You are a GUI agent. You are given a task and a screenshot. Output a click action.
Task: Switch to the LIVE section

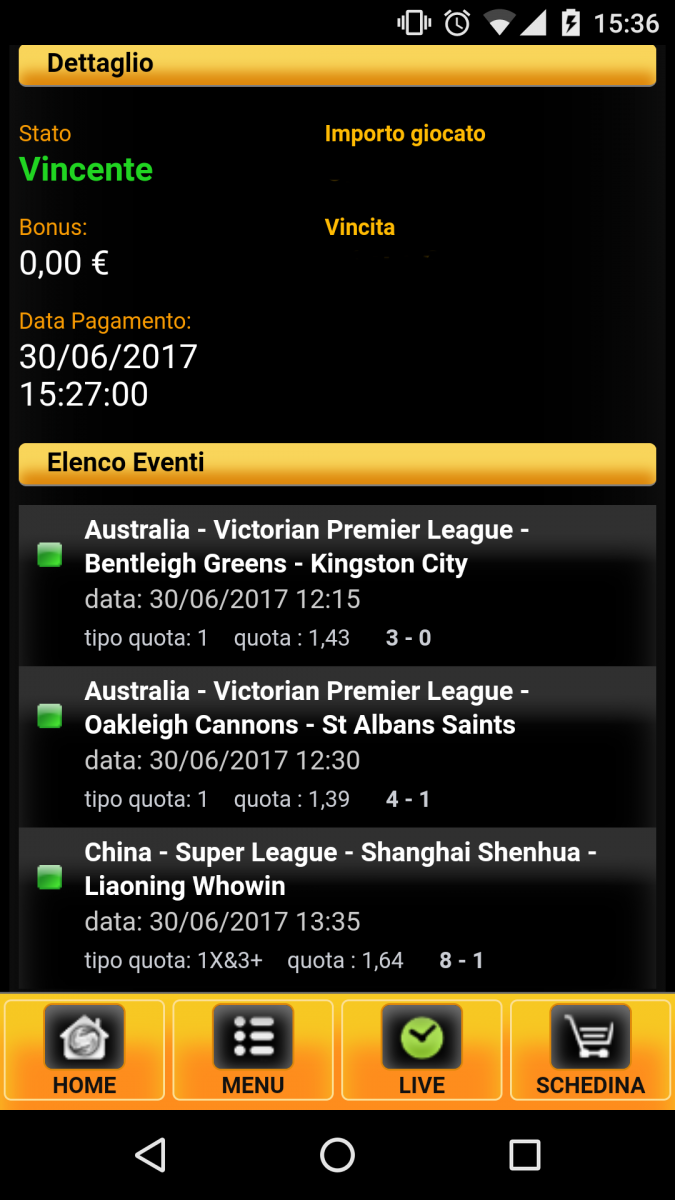click(x=422, y=1050)
